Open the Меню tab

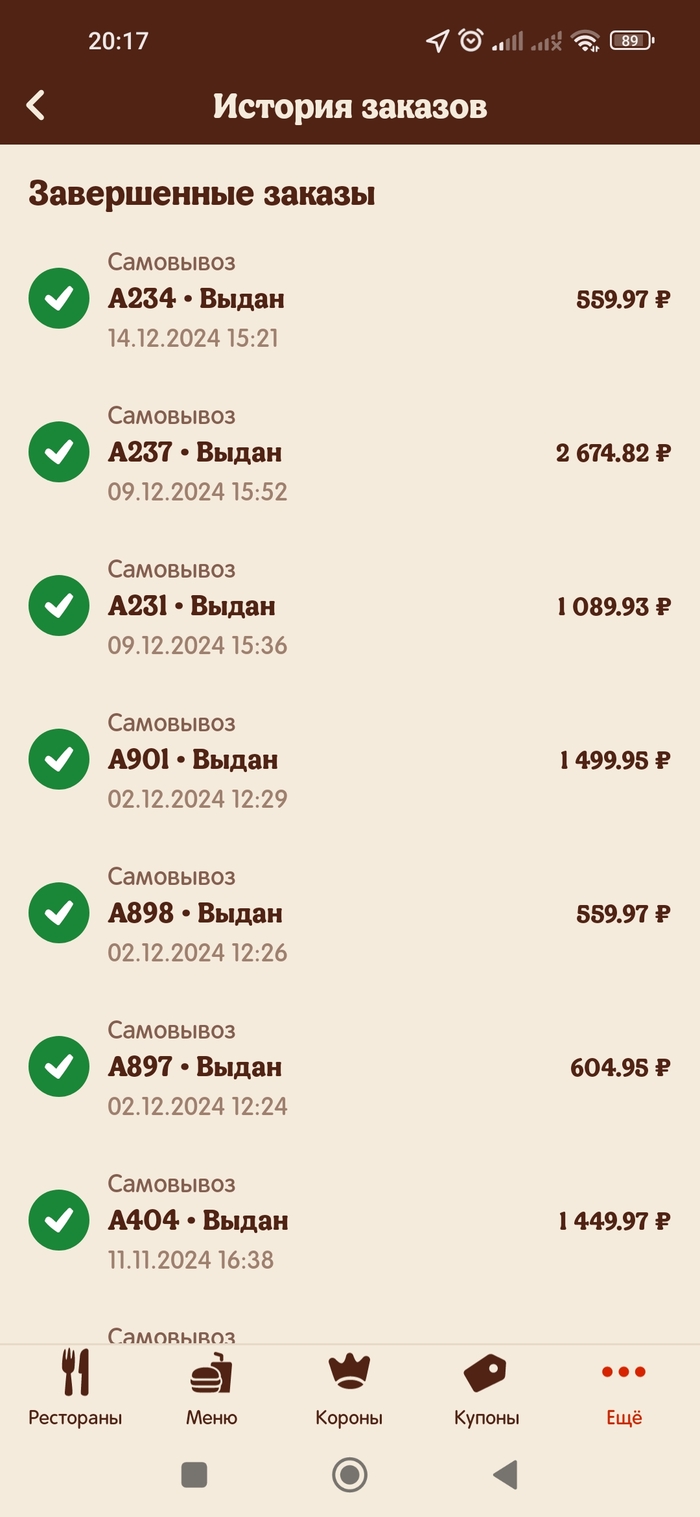coord(211,1389)
